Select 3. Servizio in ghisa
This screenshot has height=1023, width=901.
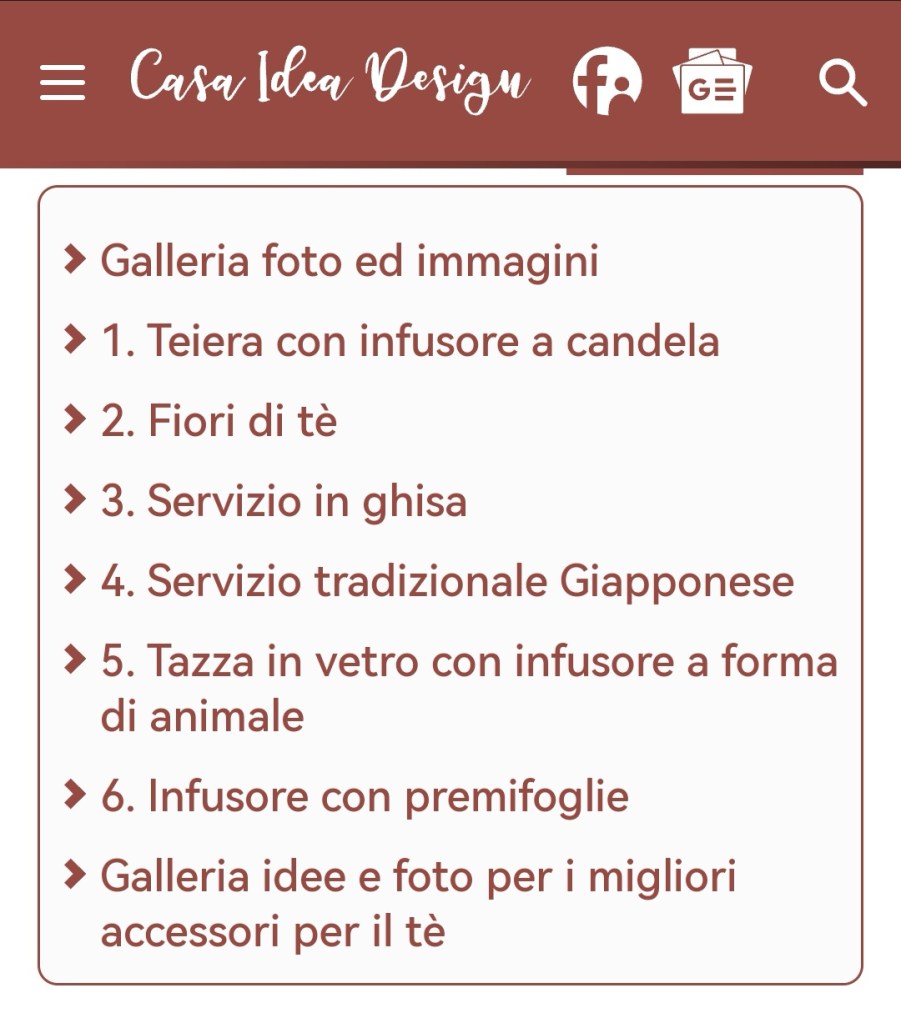283,501
